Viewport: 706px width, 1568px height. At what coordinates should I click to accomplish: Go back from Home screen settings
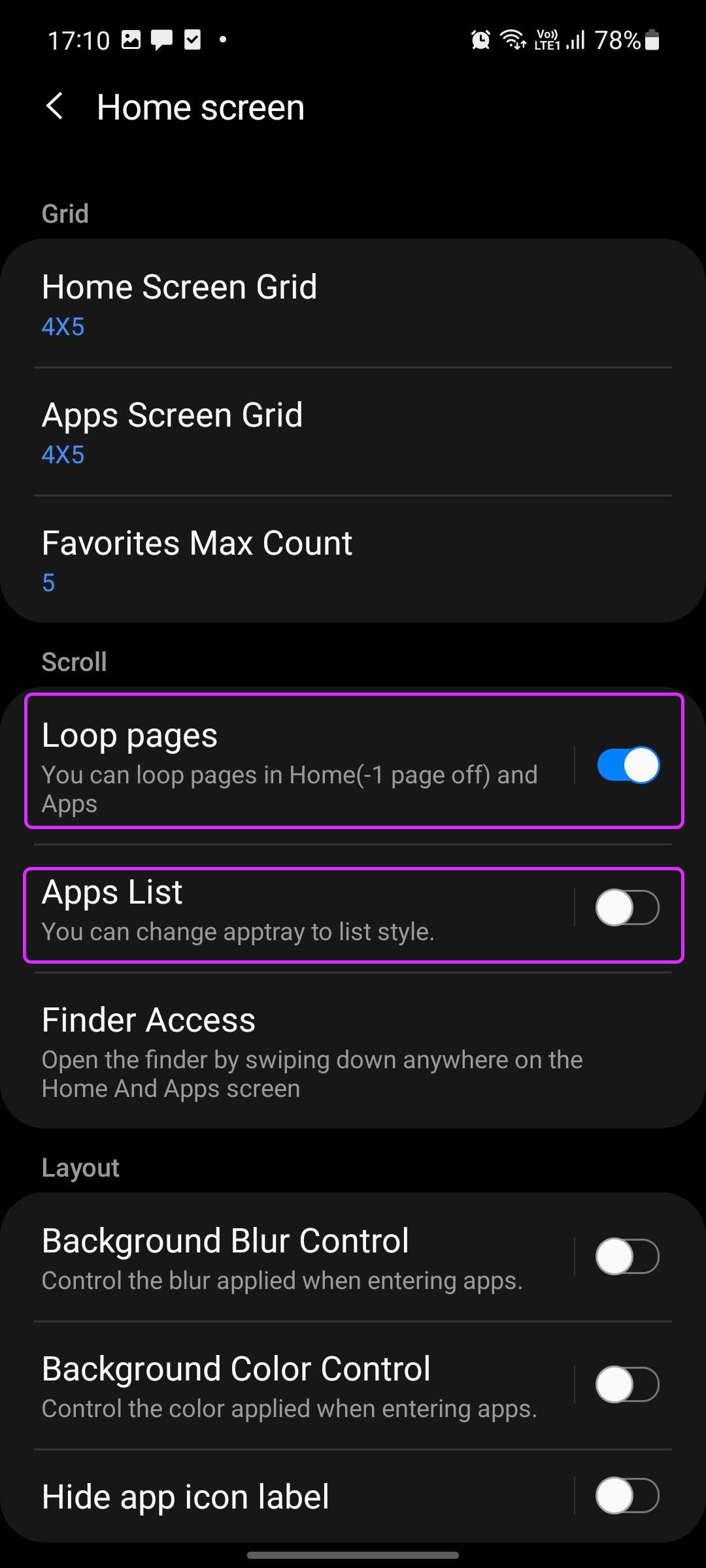(55, 106)
